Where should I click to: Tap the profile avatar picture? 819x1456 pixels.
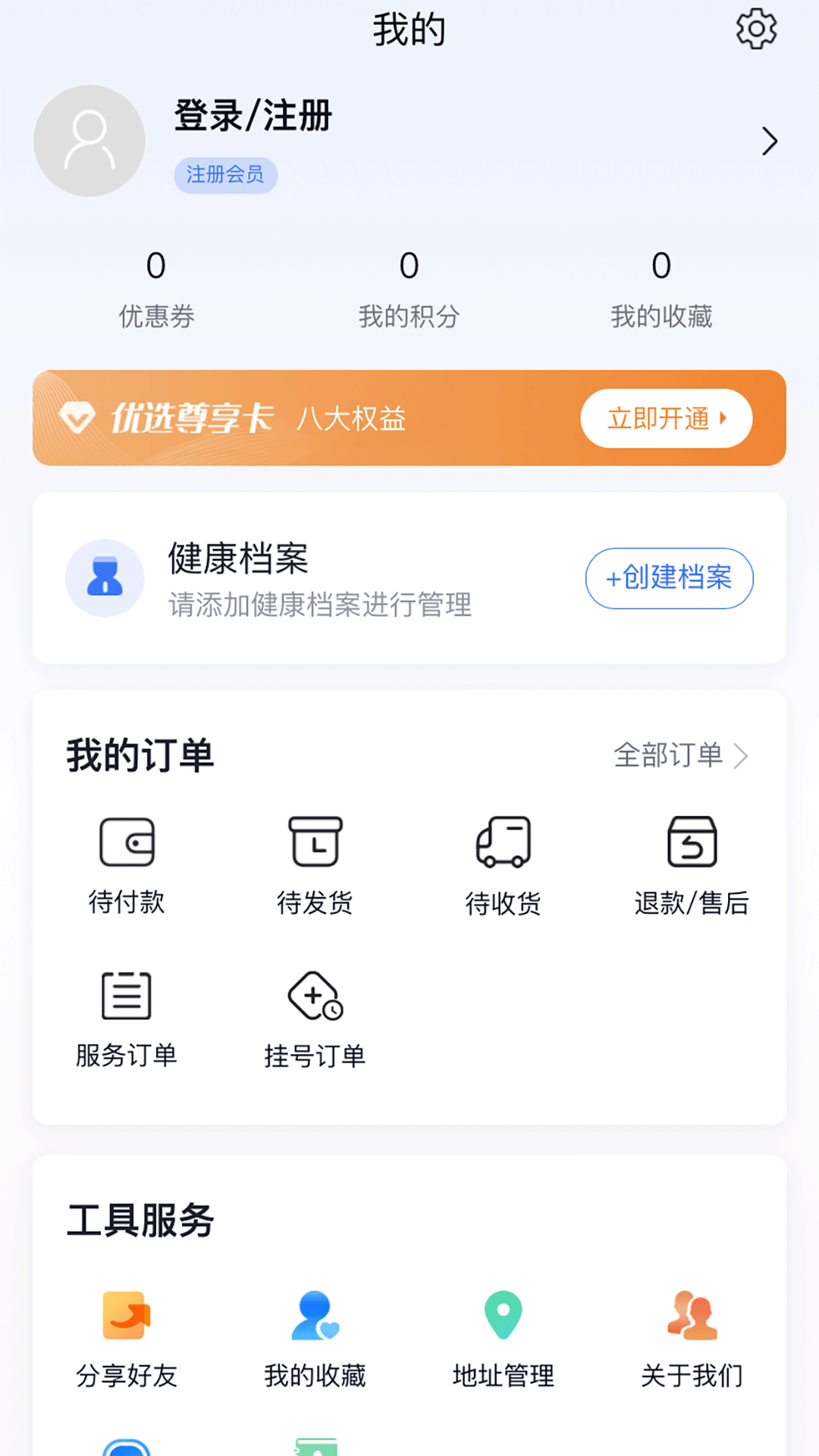pos(89,141)
